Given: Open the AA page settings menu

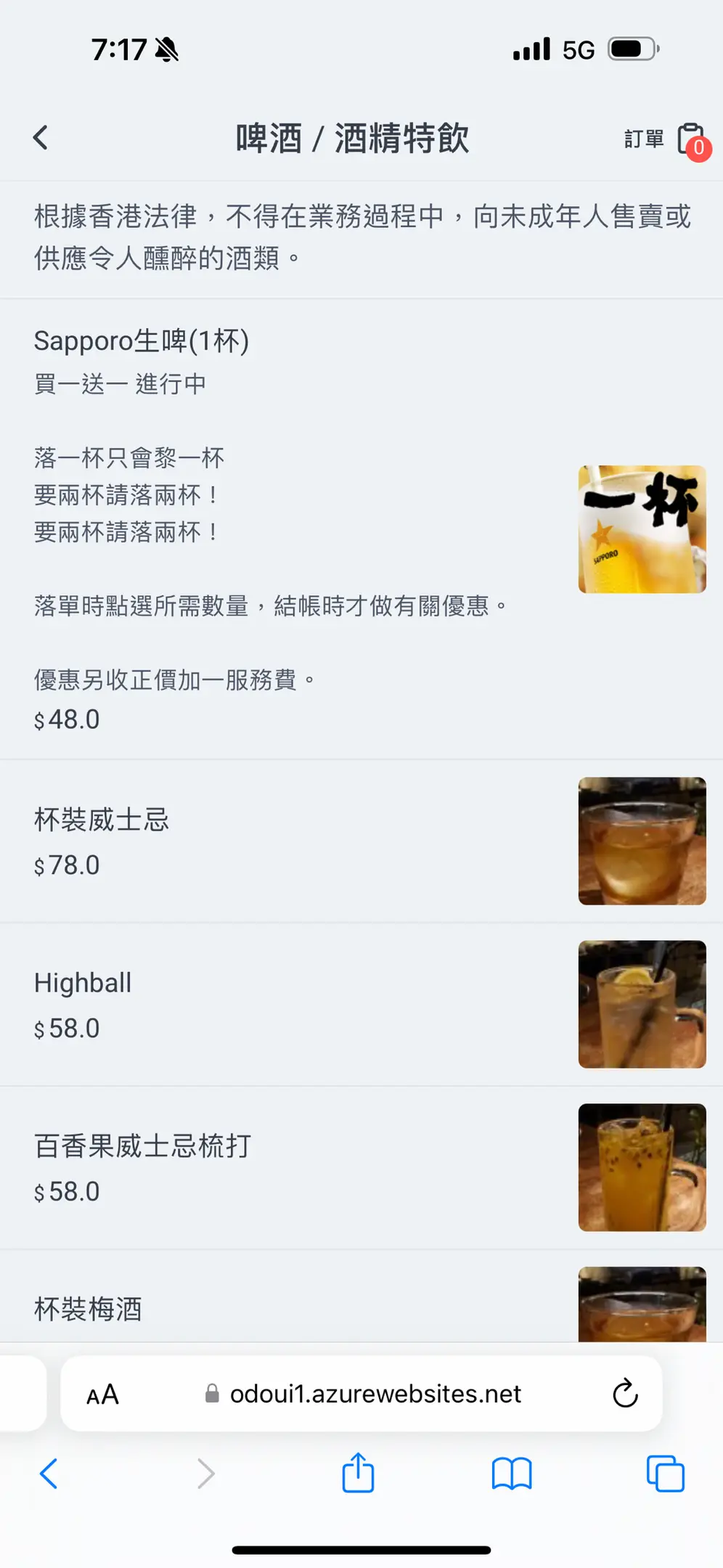Looking at the screenshot, I should click(102, 1395).
